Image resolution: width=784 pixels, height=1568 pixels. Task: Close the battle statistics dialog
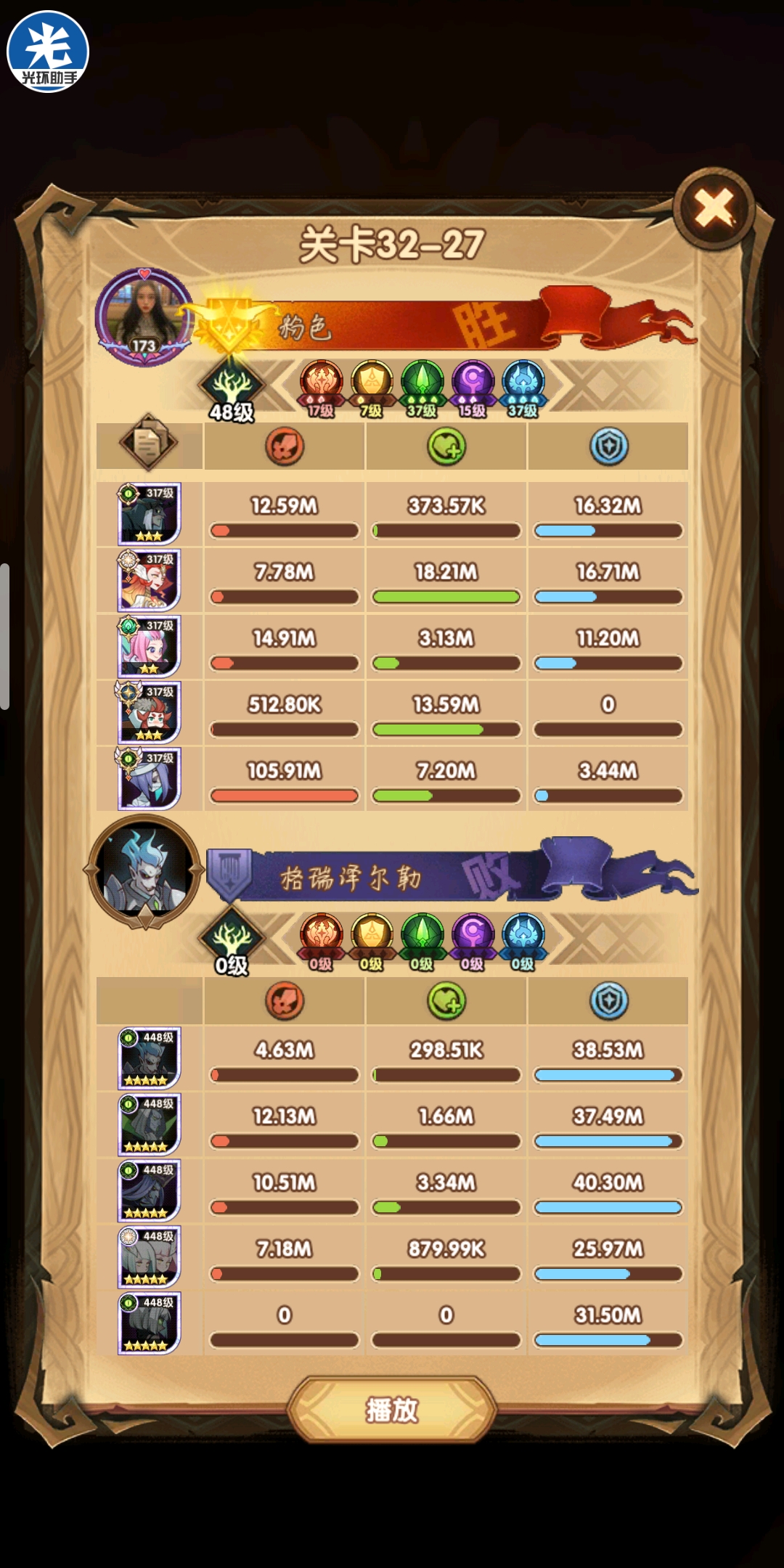click(x=714, y=209)
